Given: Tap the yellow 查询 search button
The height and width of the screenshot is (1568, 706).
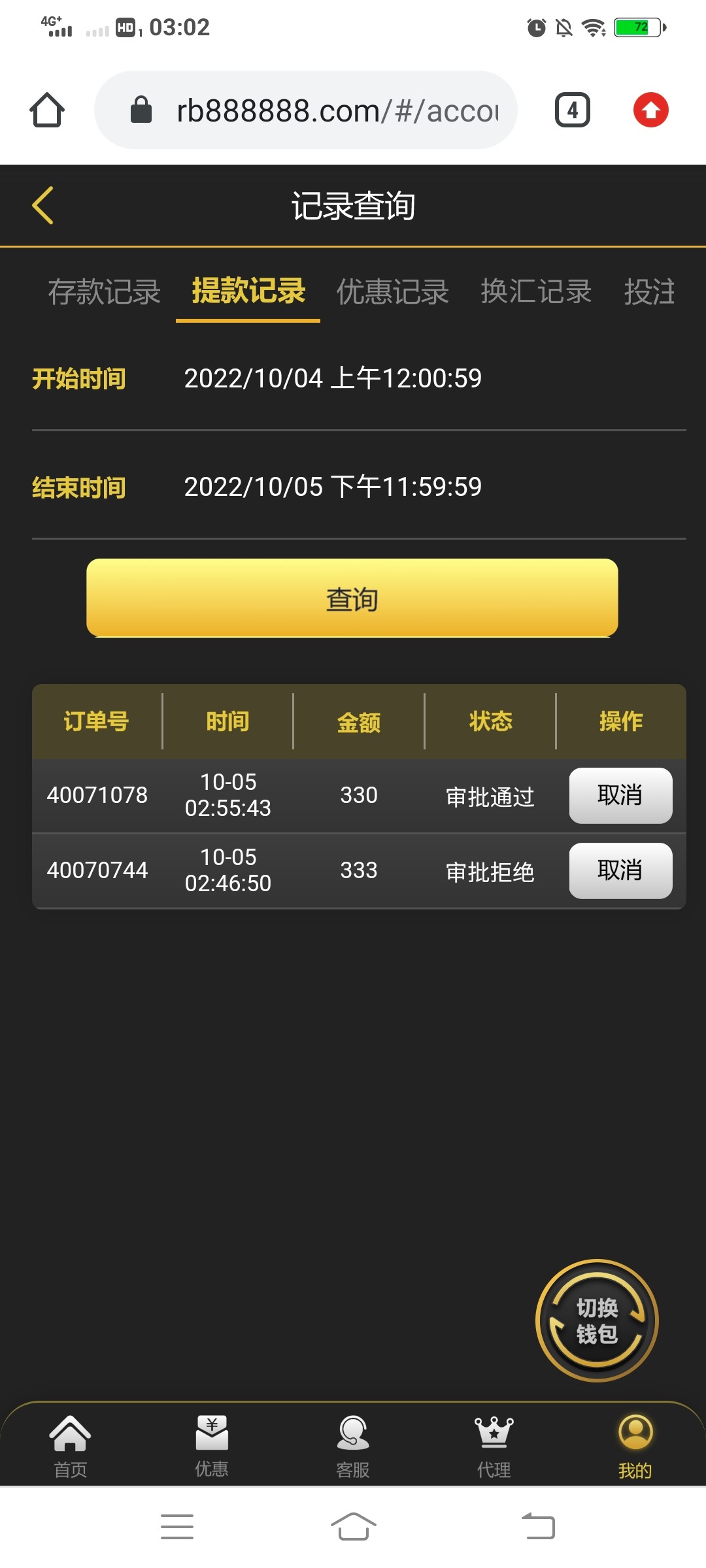Looking at the screenshot, I should point(352,598).
